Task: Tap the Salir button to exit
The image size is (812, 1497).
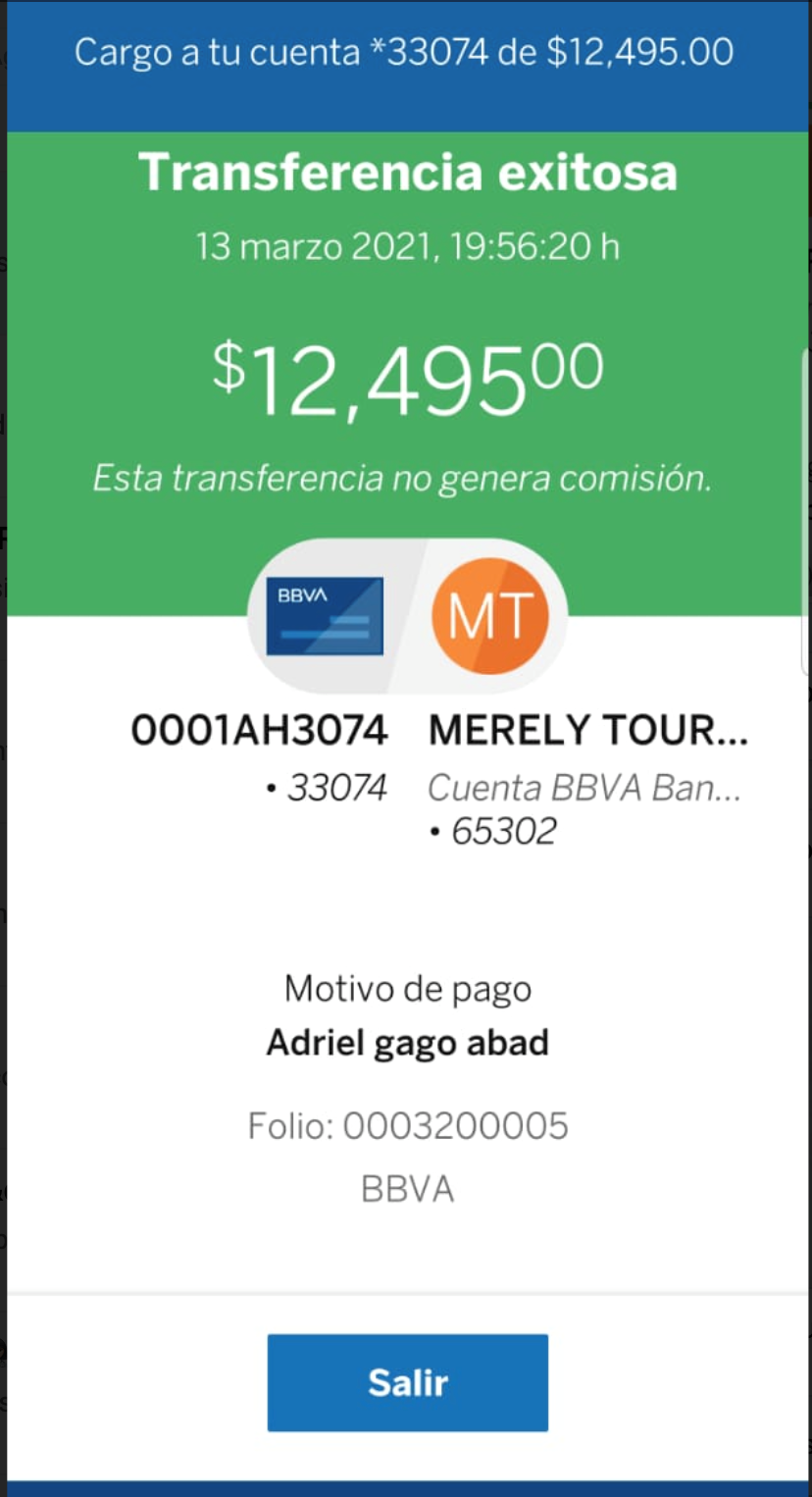Action: (x=407, y=1382)
